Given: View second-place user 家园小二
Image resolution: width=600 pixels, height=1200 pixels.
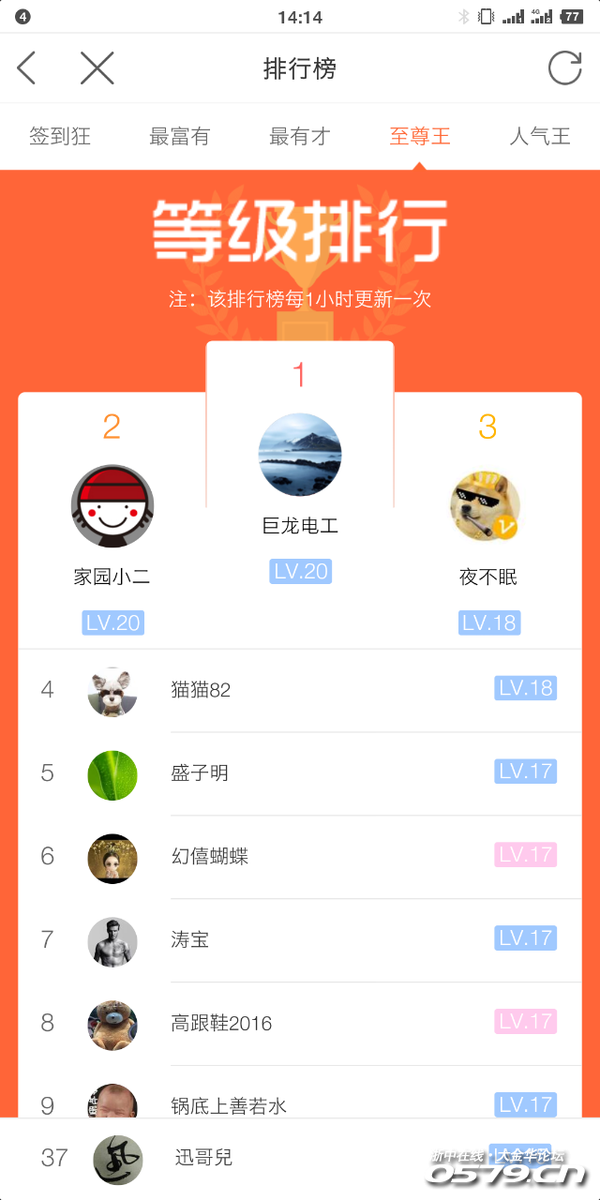Looking at the screenshot, I should (x=112, y=506).
